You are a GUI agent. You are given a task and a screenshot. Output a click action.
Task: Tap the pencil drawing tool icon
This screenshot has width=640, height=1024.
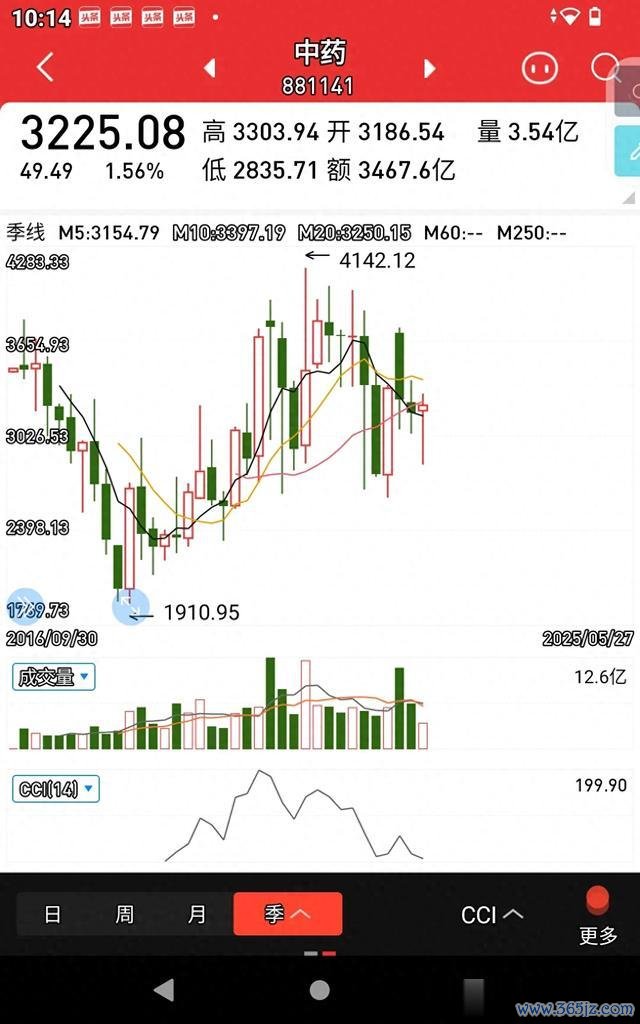[x=629, y=152]
